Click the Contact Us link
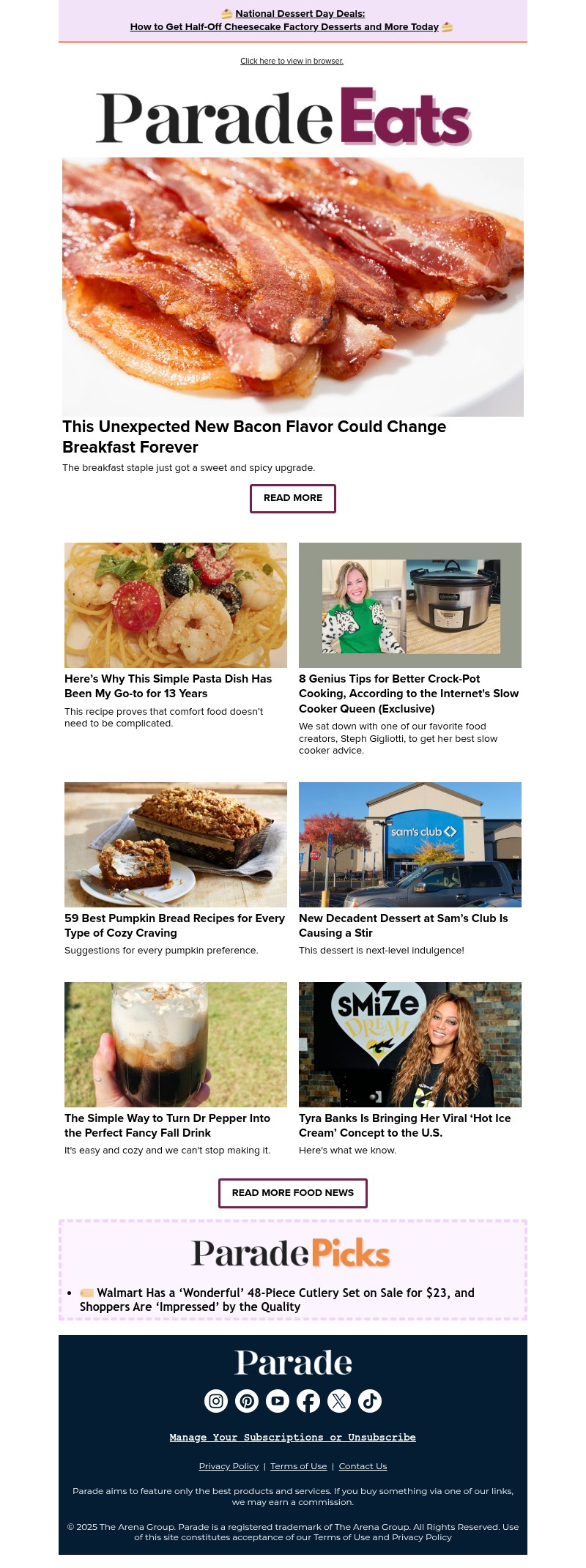 pos(363,1465)
